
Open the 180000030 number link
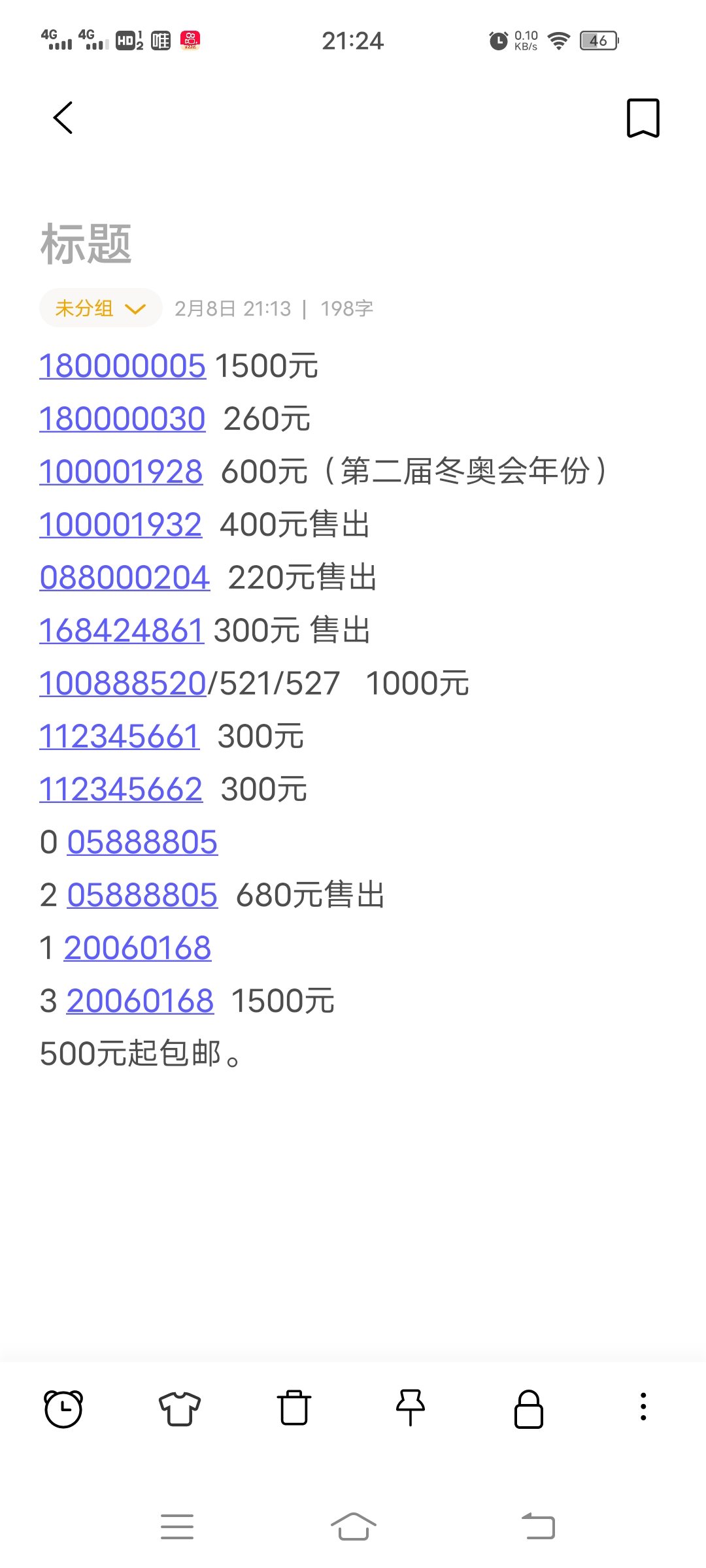122,419
